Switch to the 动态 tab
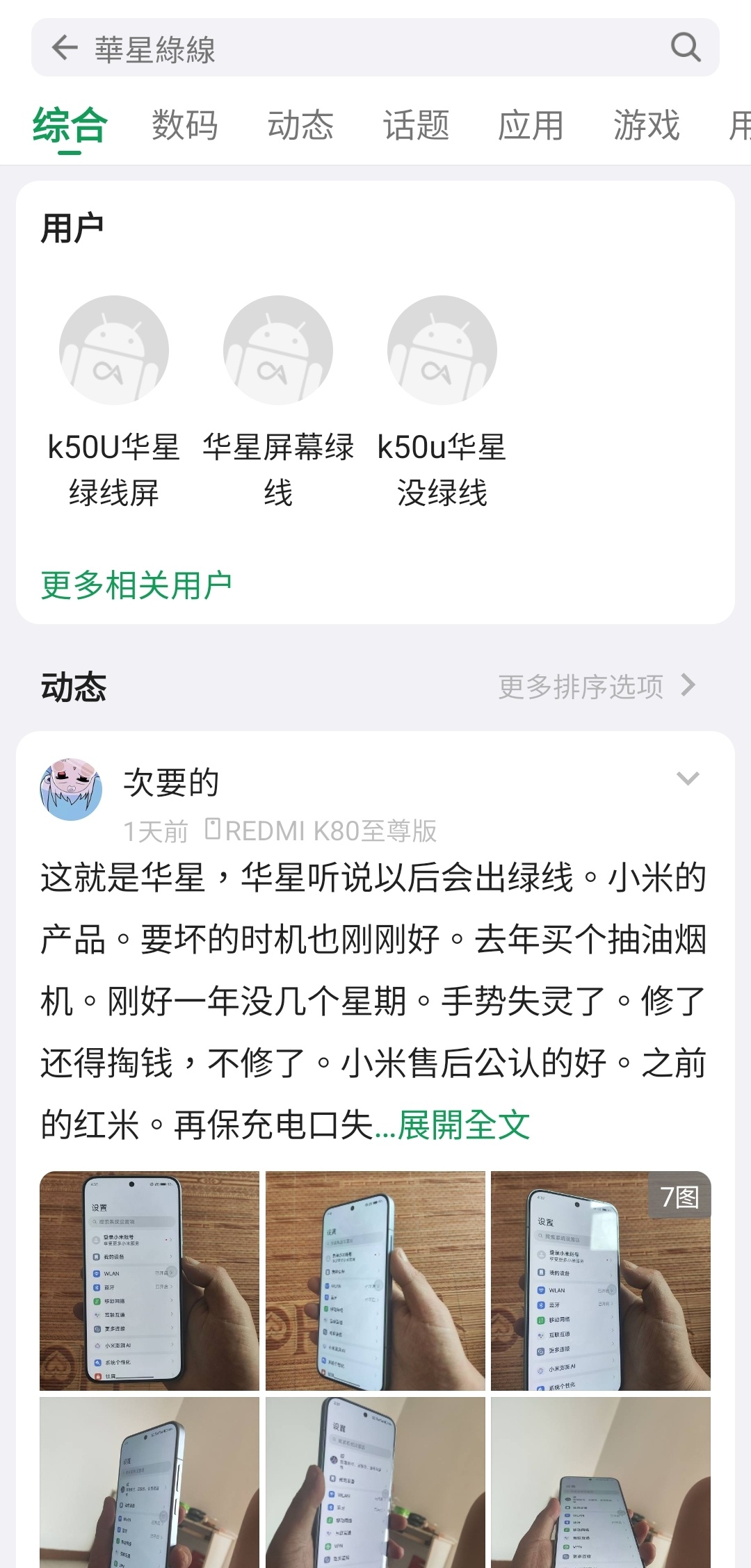This screenshot has width=751, height=1568. [x=300, y=126]
